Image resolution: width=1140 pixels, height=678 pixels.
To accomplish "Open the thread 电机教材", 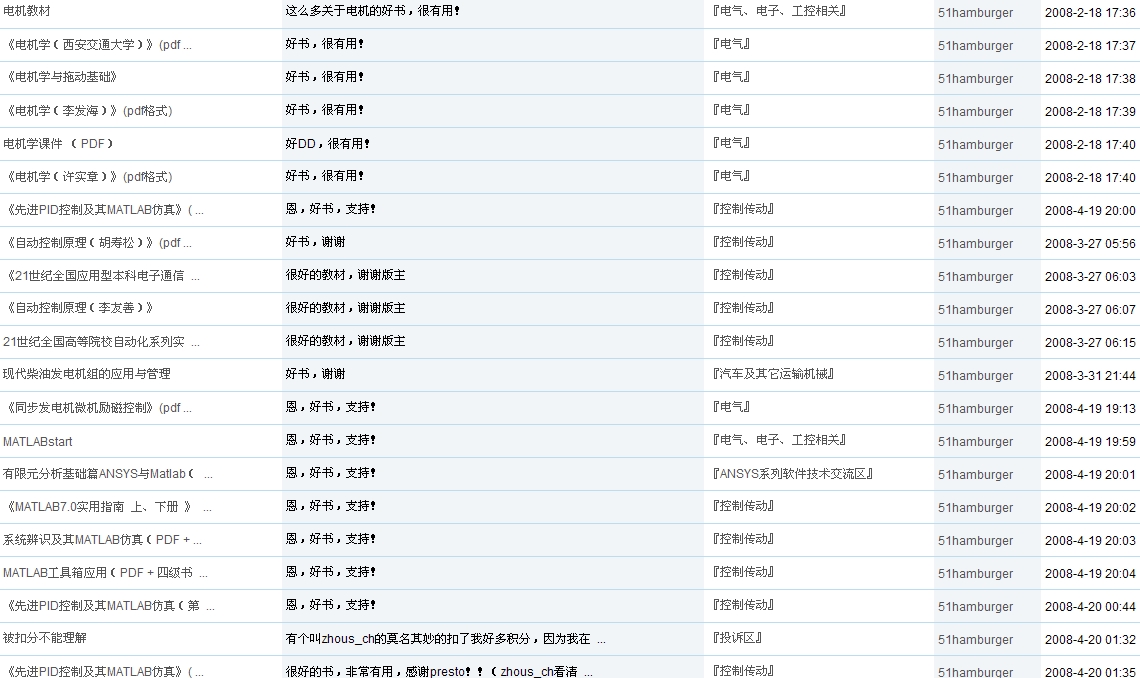I will 27,11.
